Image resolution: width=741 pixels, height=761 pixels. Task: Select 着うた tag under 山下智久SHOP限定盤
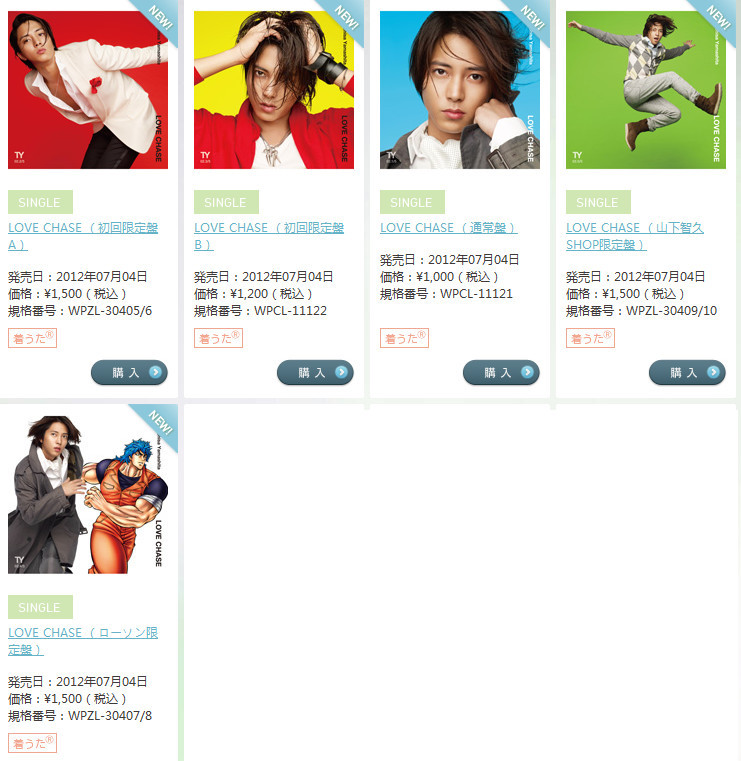pyautogui.click(x=591, y=338)
